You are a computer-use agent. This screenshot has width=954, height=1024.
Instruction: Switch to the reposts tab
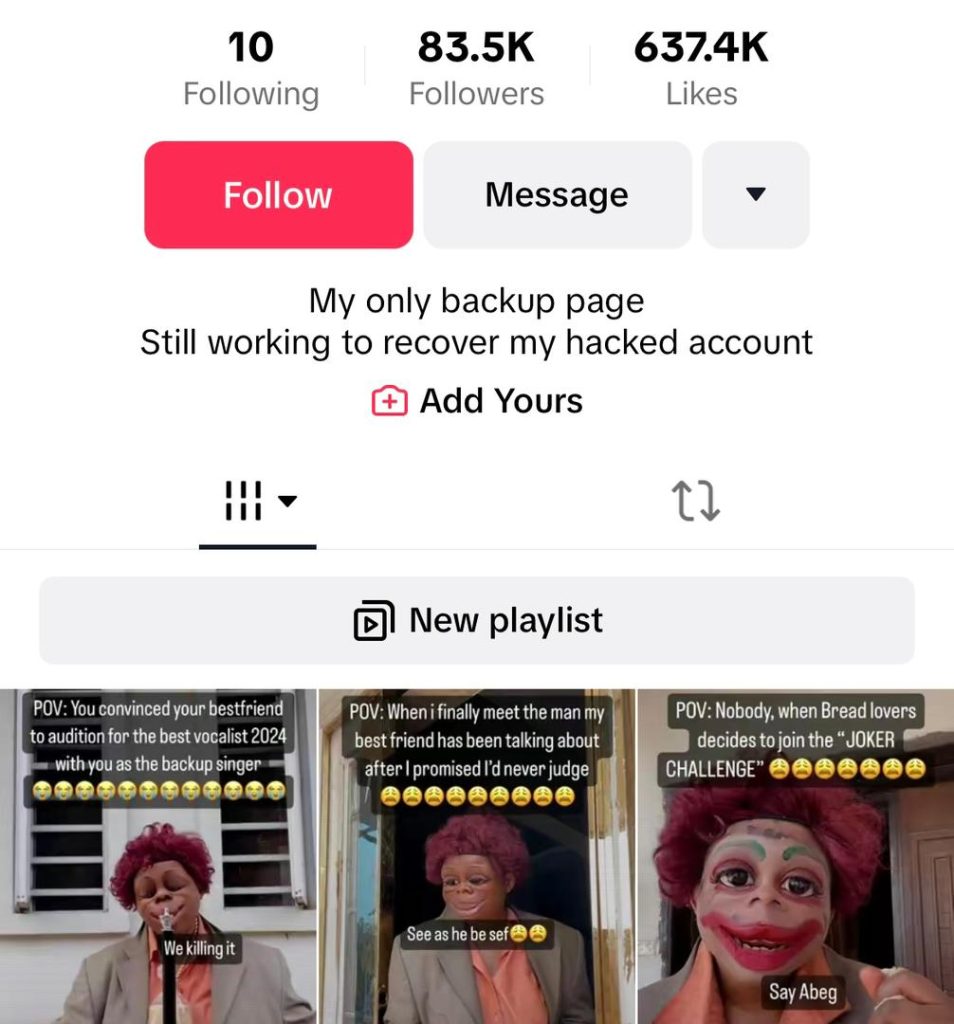(696, 501)
